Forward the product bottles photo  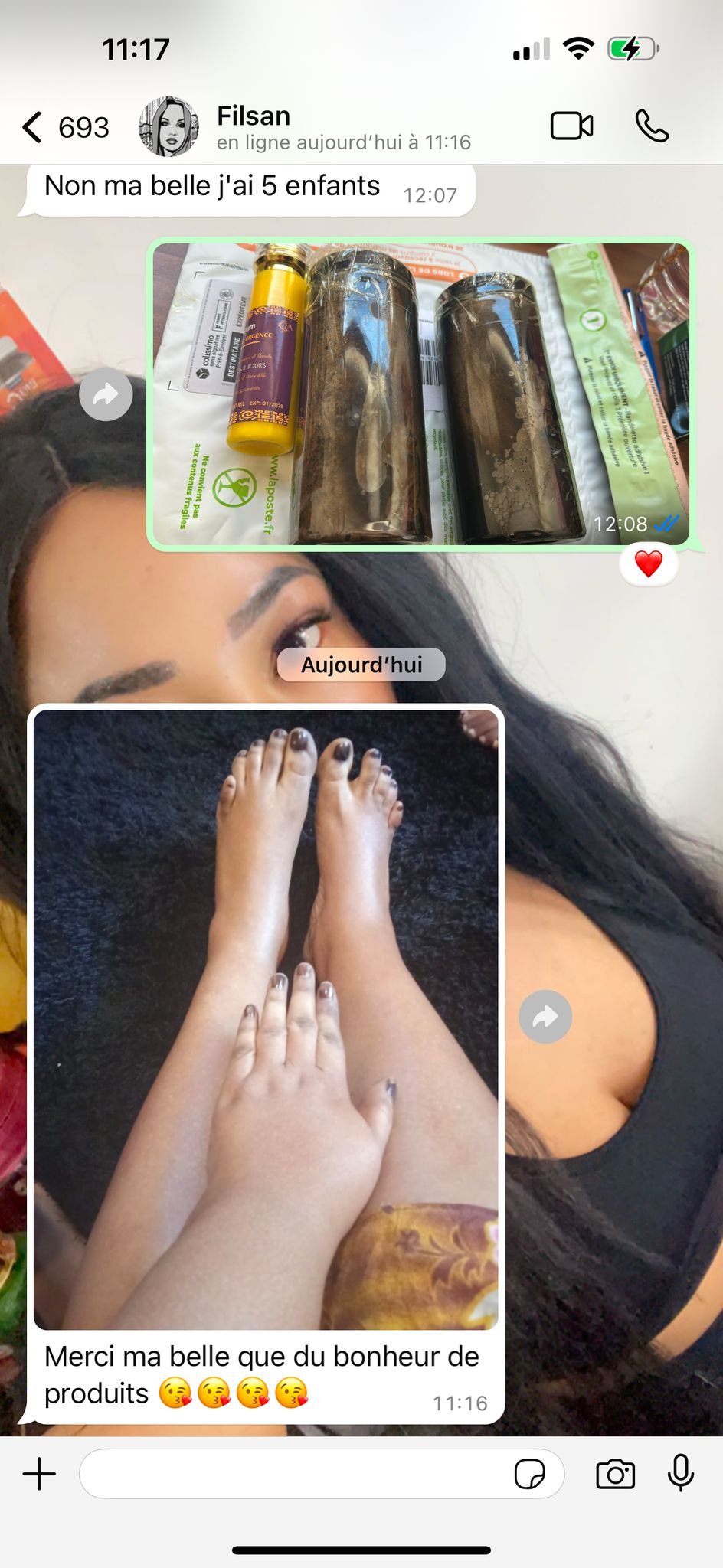click(106, 394)
